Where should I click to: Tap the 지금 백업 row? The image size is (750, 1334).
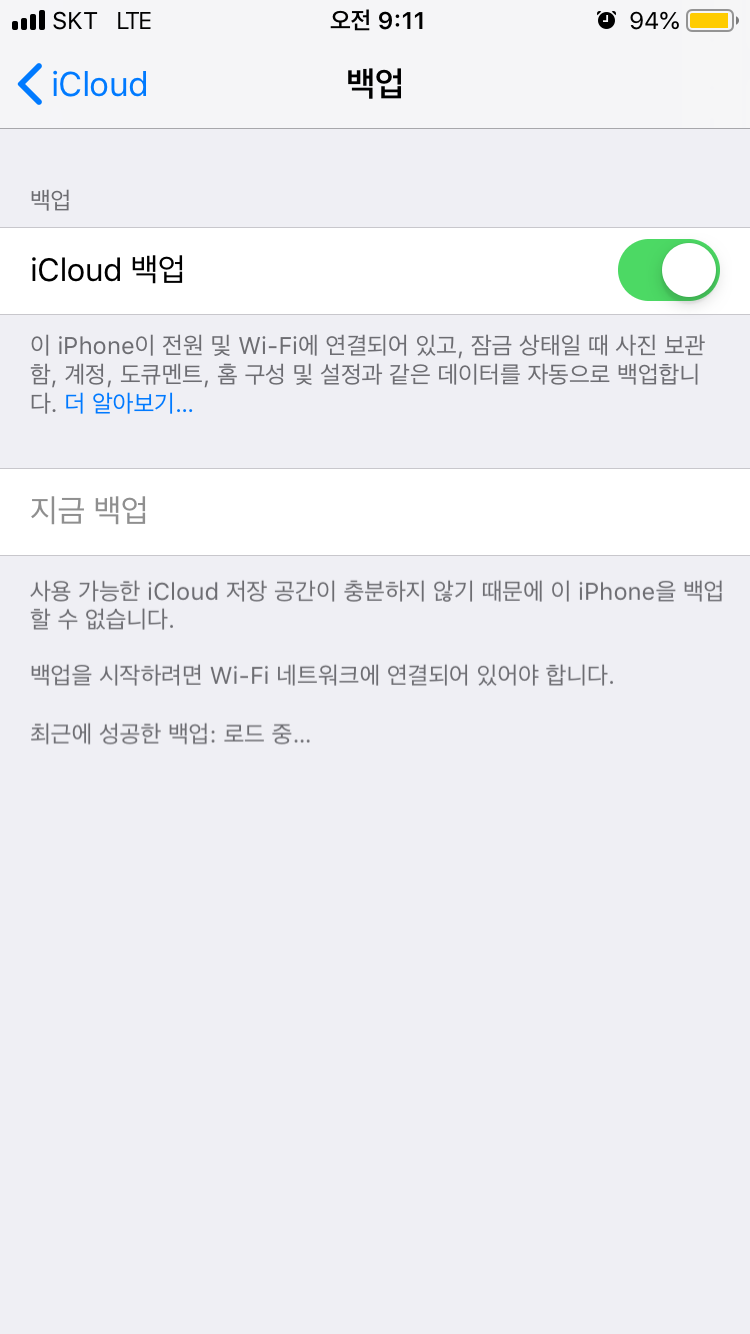pos(374,511)
